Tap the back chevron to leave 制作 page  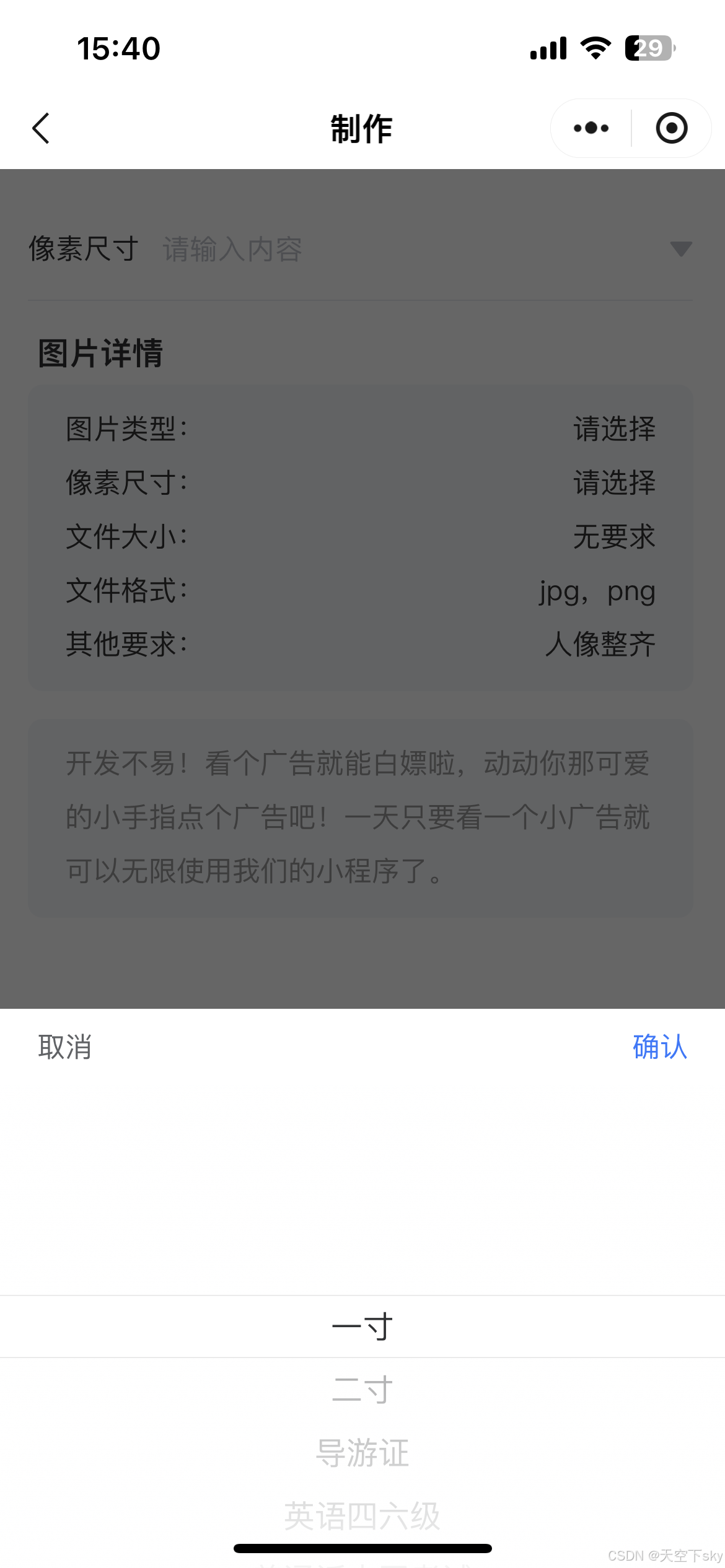[40, 128]
